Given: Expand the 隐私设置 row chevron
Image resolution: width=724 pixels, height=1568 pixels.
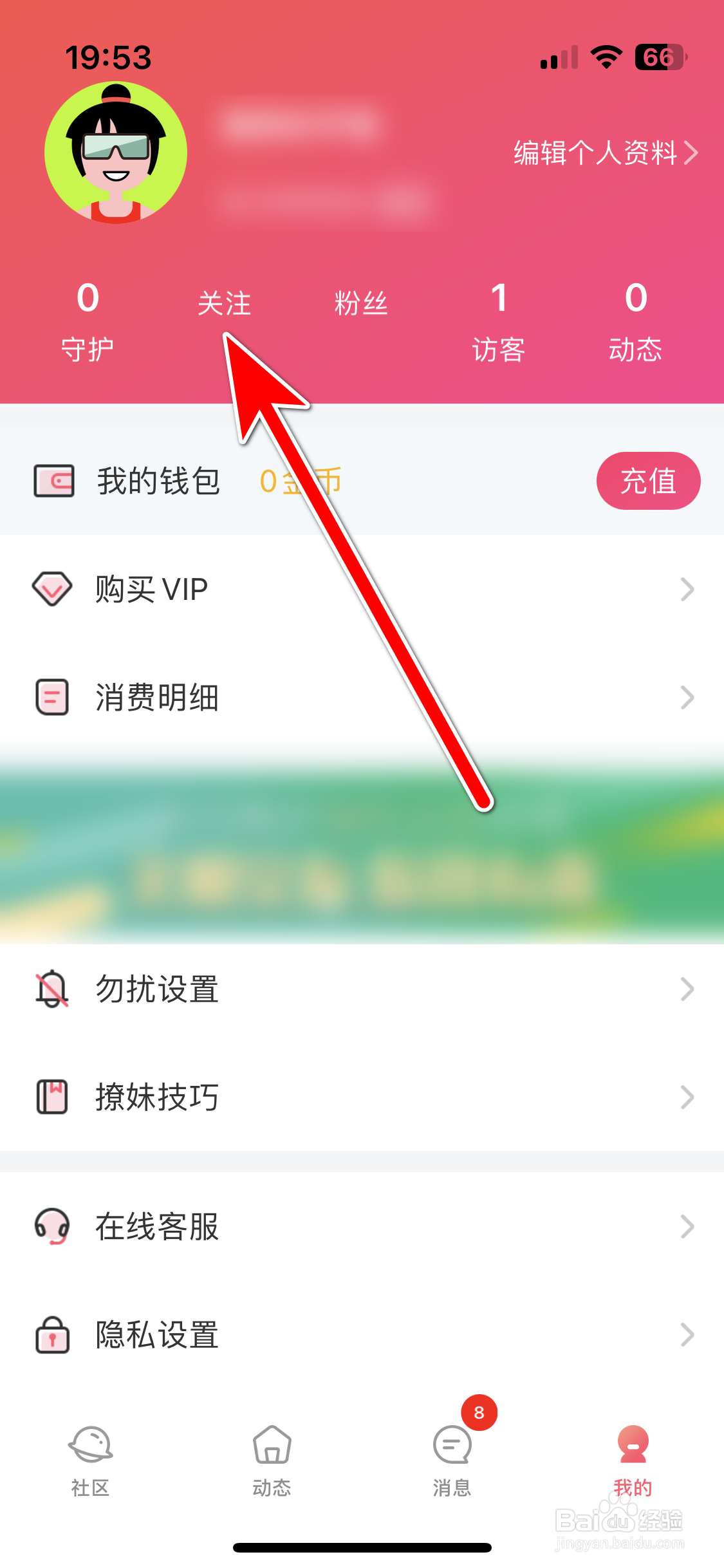Looking at the screenshot, I should [x=686, y=1335].
